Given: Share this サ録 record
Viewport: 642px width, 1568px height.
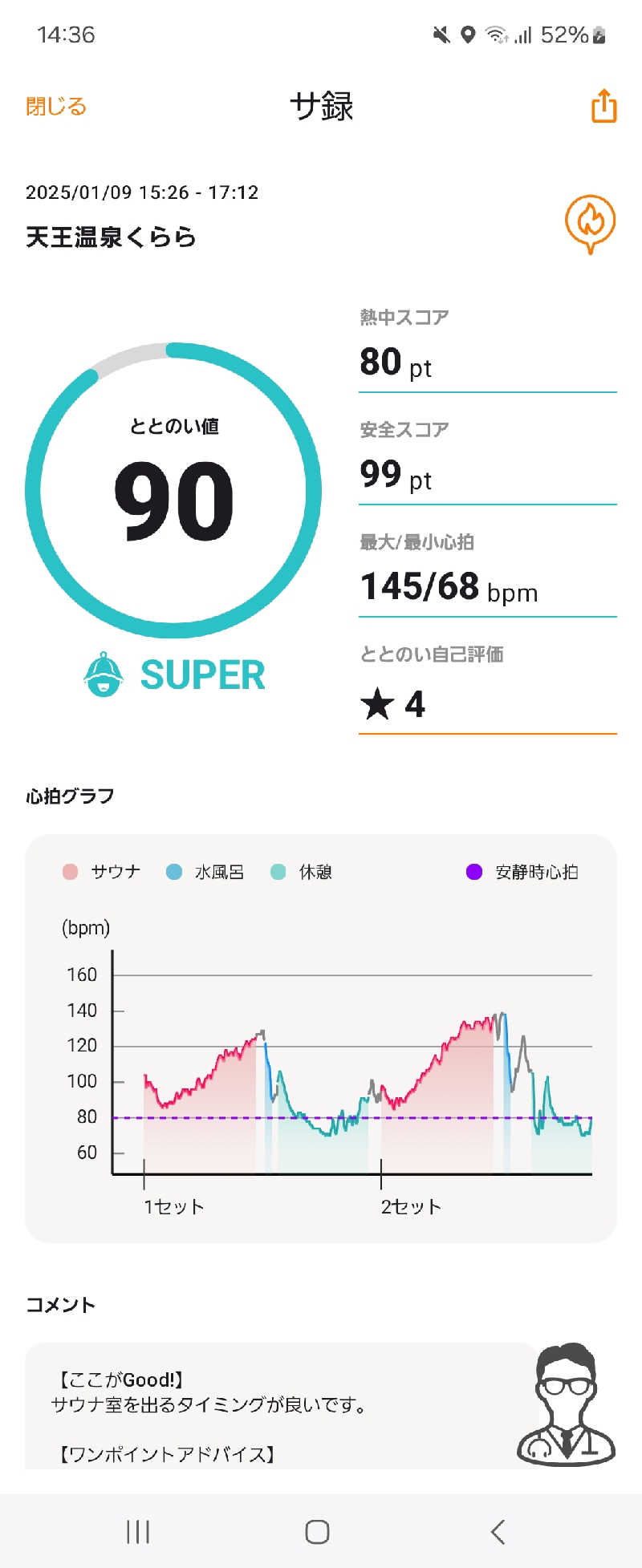Looking at the screenshot, I should coord(603,106).
